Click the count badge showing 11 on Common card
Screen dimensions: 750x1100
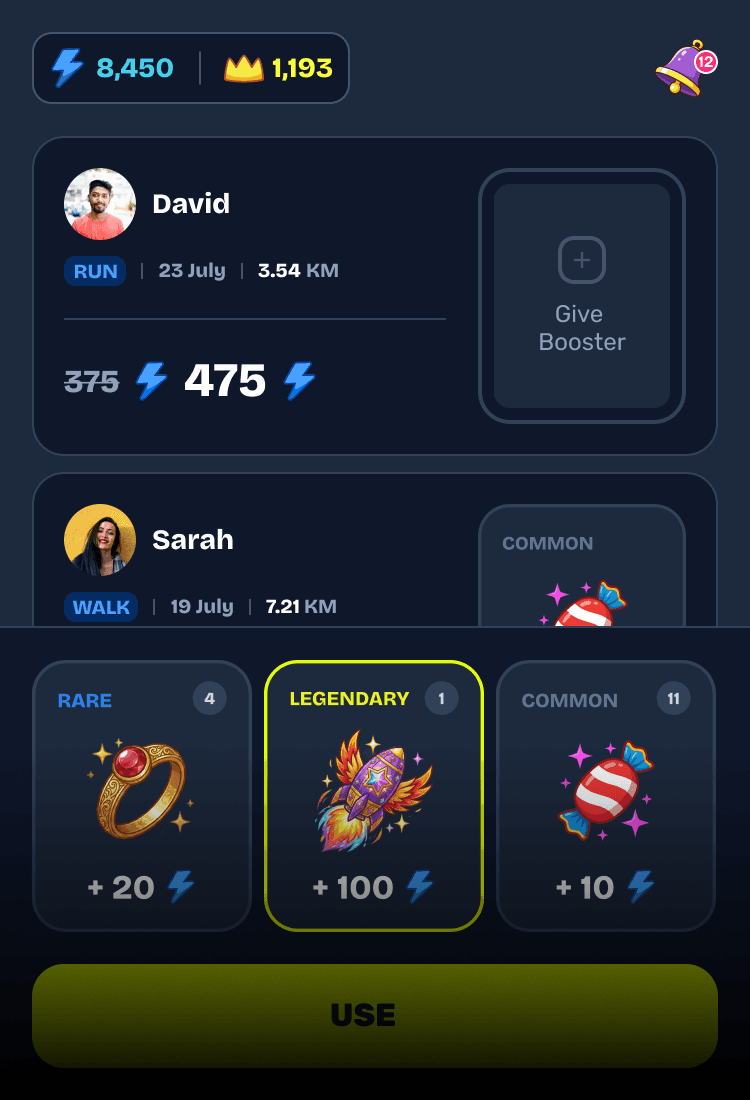point(674,699)
